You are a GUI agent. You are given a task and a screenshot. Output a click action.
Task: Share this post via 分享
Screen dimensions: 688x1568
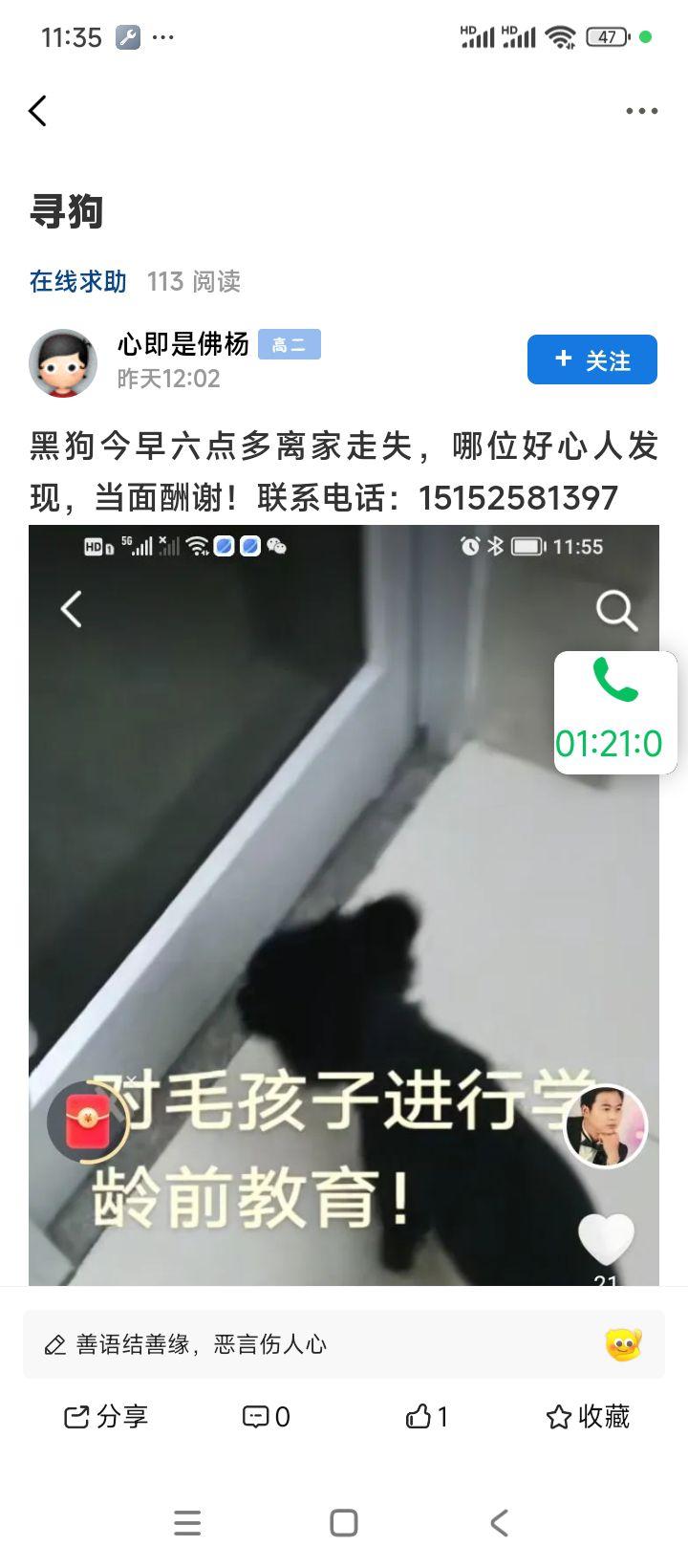pos(106,1417)
